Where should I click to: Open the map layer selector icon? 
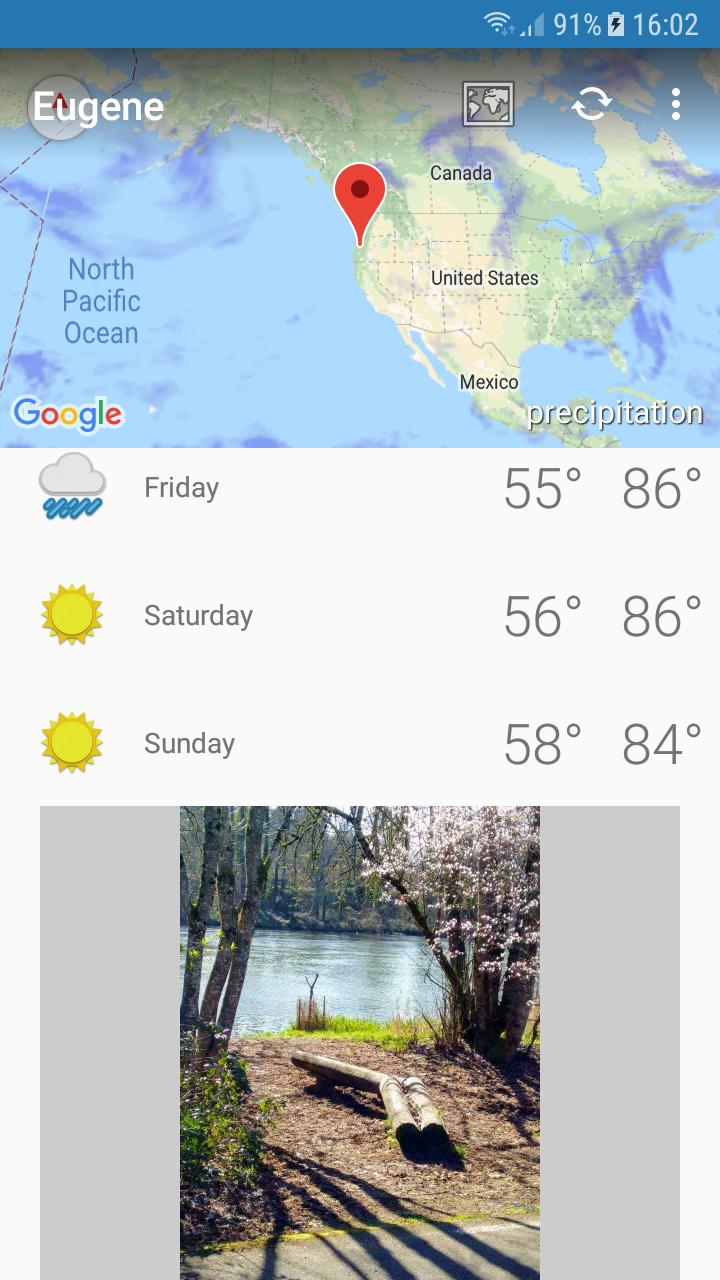coord(487,105)
